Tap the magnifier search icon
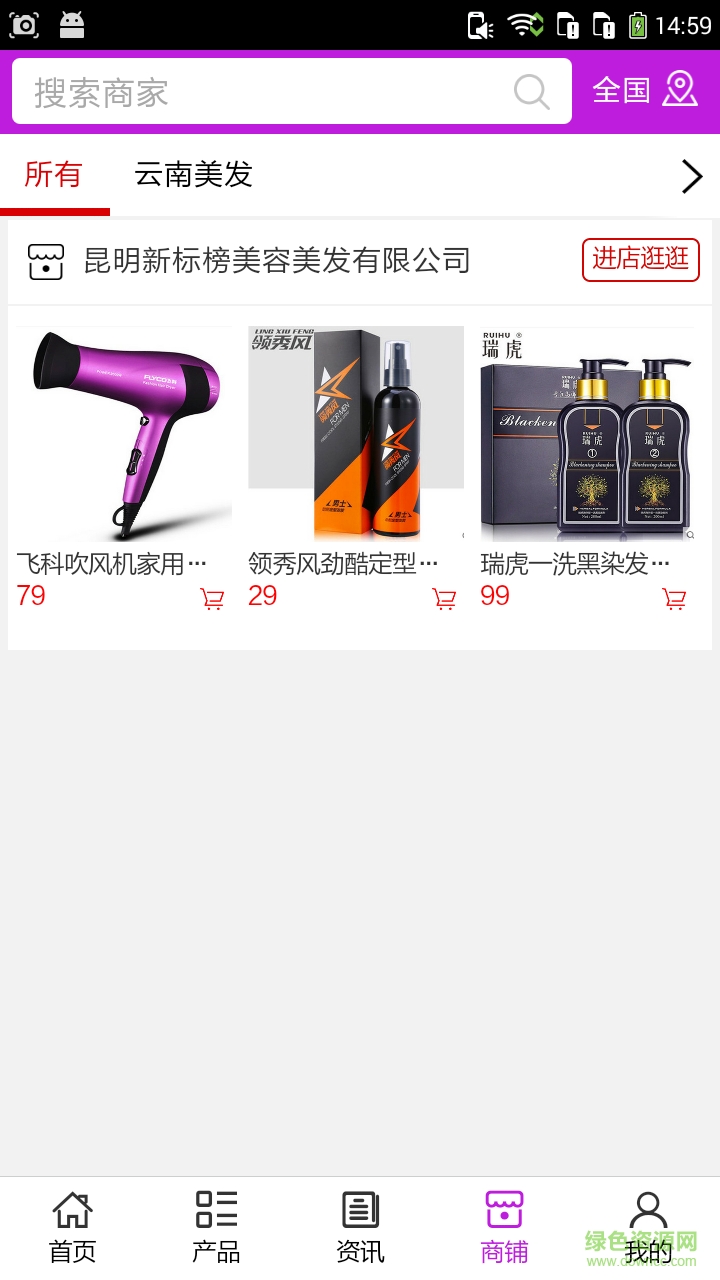720x1280 pixels. pos(531,92)
